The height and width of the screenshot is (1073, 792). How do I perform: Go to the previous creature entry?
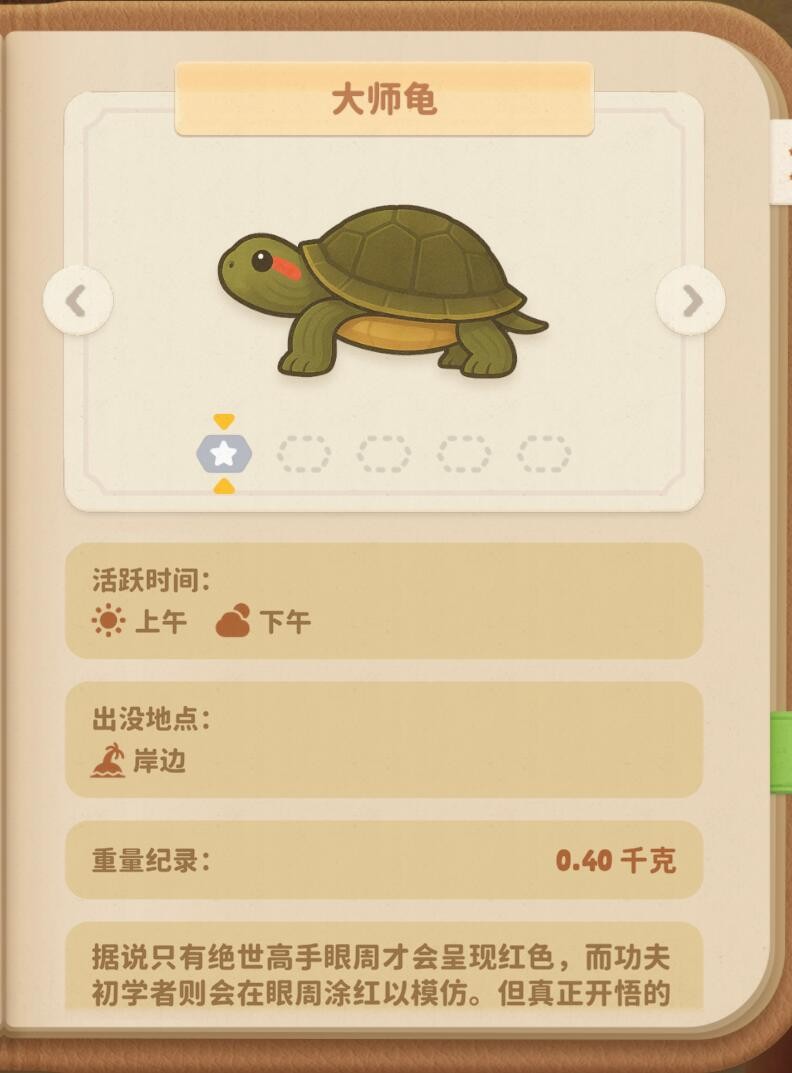77,300
